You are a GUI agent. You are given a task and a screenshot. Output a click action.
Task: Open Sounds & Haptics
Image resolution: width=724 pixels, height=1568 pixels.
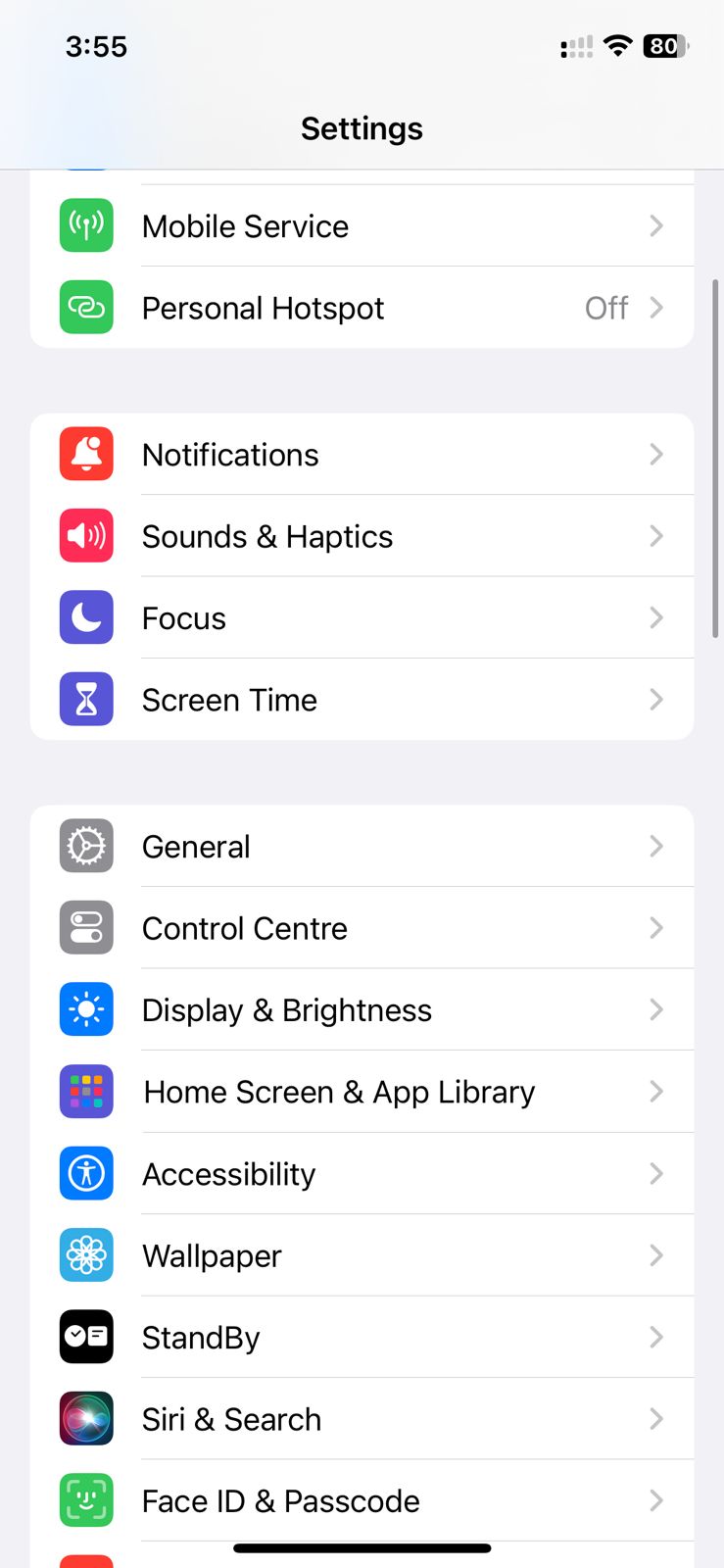click(362, 536)
